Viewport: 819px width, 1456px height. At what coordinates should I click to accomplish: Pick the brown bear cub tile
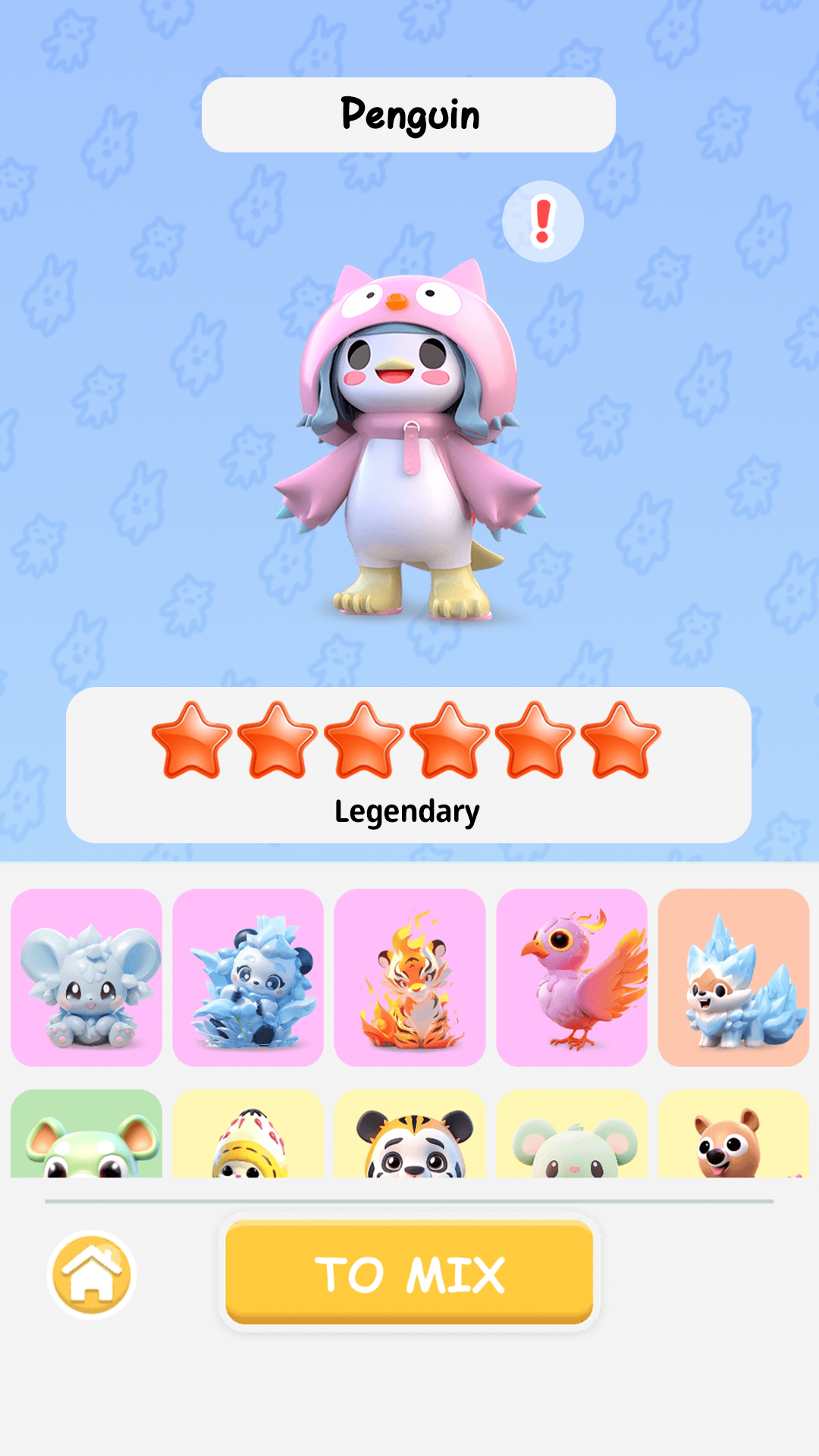click(733, 1134)
